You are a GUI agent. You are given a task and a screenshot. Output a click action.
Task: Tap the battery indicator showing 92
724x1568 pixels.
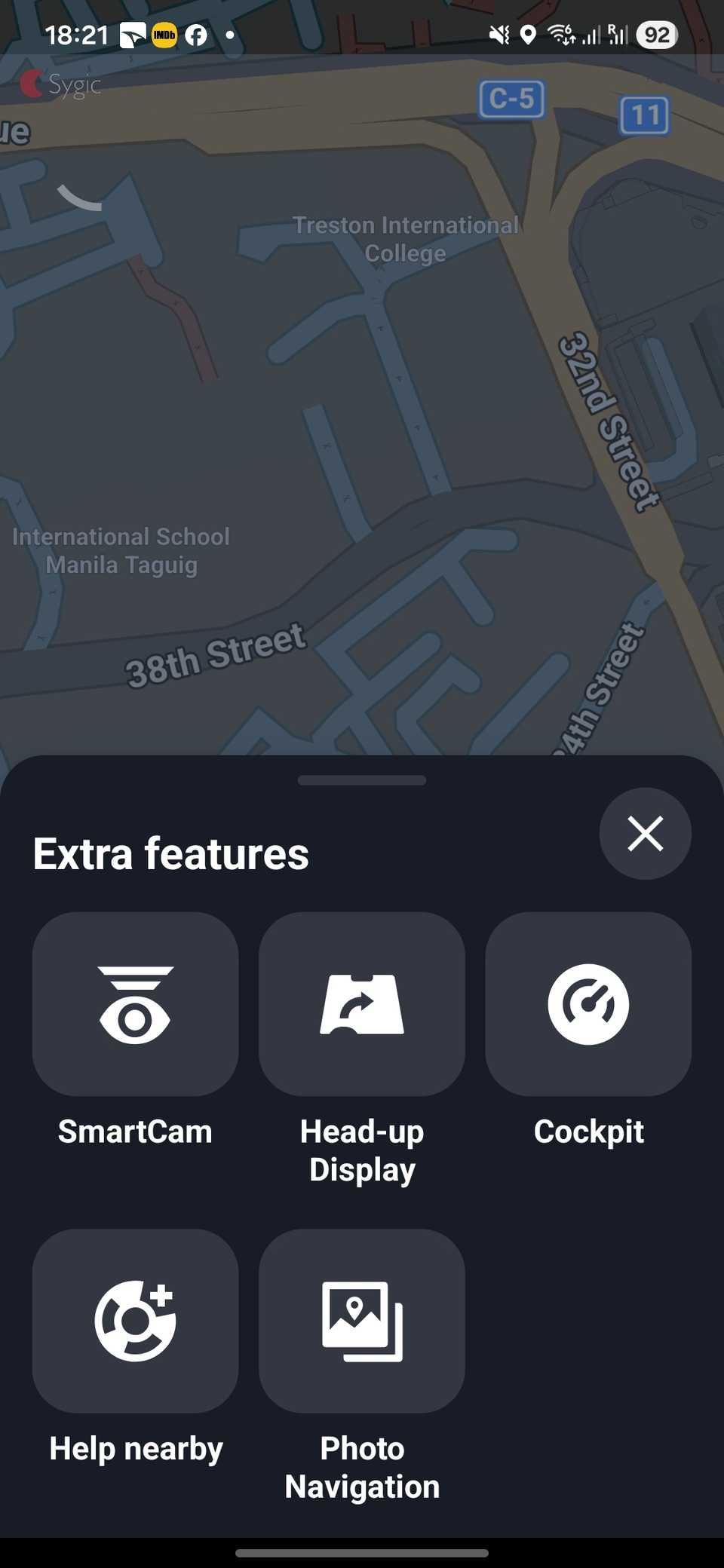[655, 35]
